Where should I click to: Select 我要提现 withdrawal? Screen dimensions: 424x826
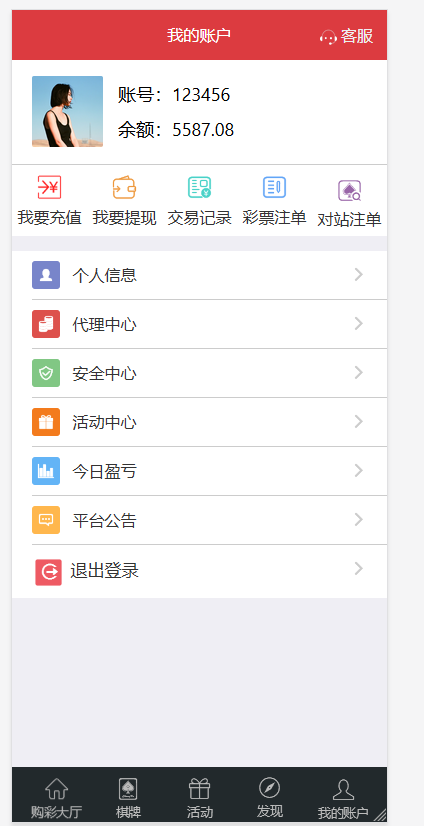(x=124, y=201)
